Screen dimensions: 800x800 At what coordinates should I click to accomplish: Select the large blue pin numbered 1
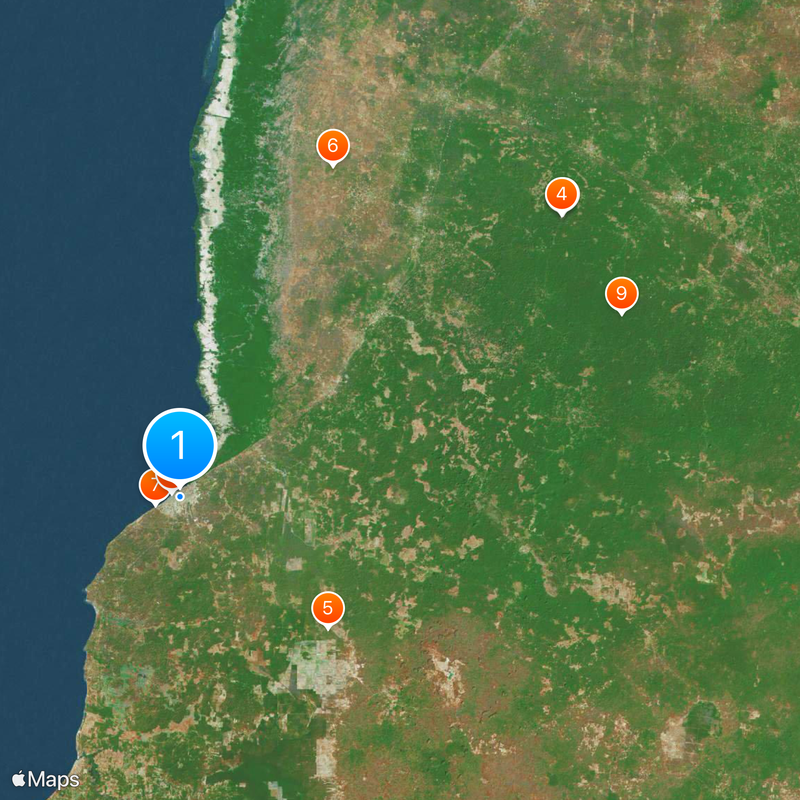click(x=180, y=444)
